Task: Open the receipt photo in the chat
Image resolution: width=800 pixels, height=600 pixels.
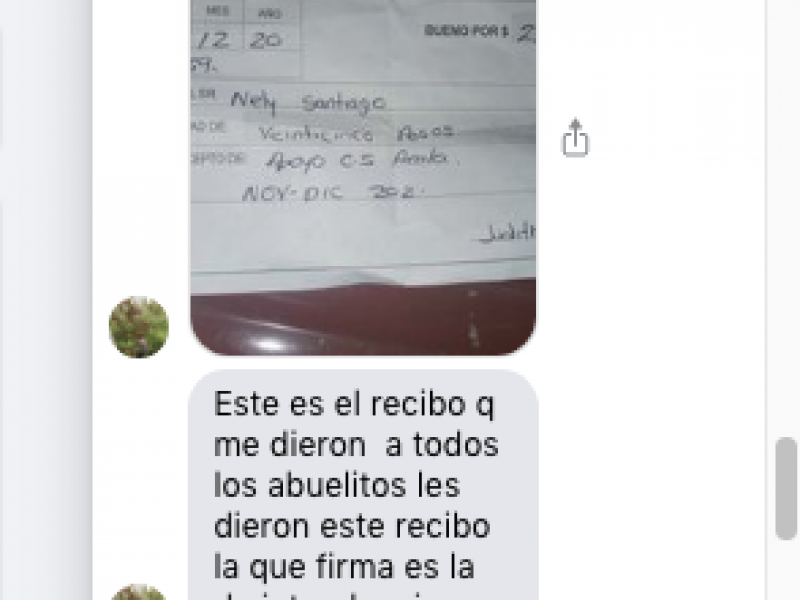Action: (x=363, y=170)
